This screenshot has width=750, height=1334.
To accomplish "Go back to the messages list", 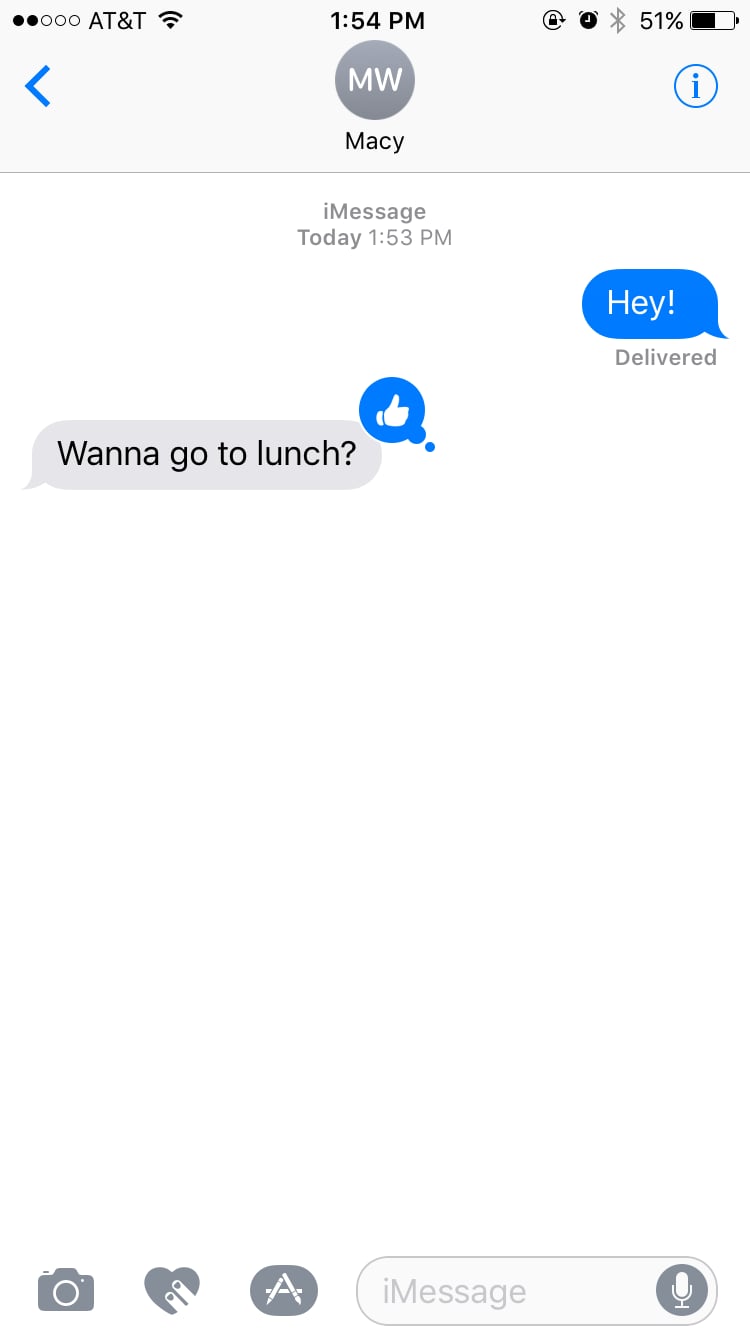I will click(x=38, y=87).
